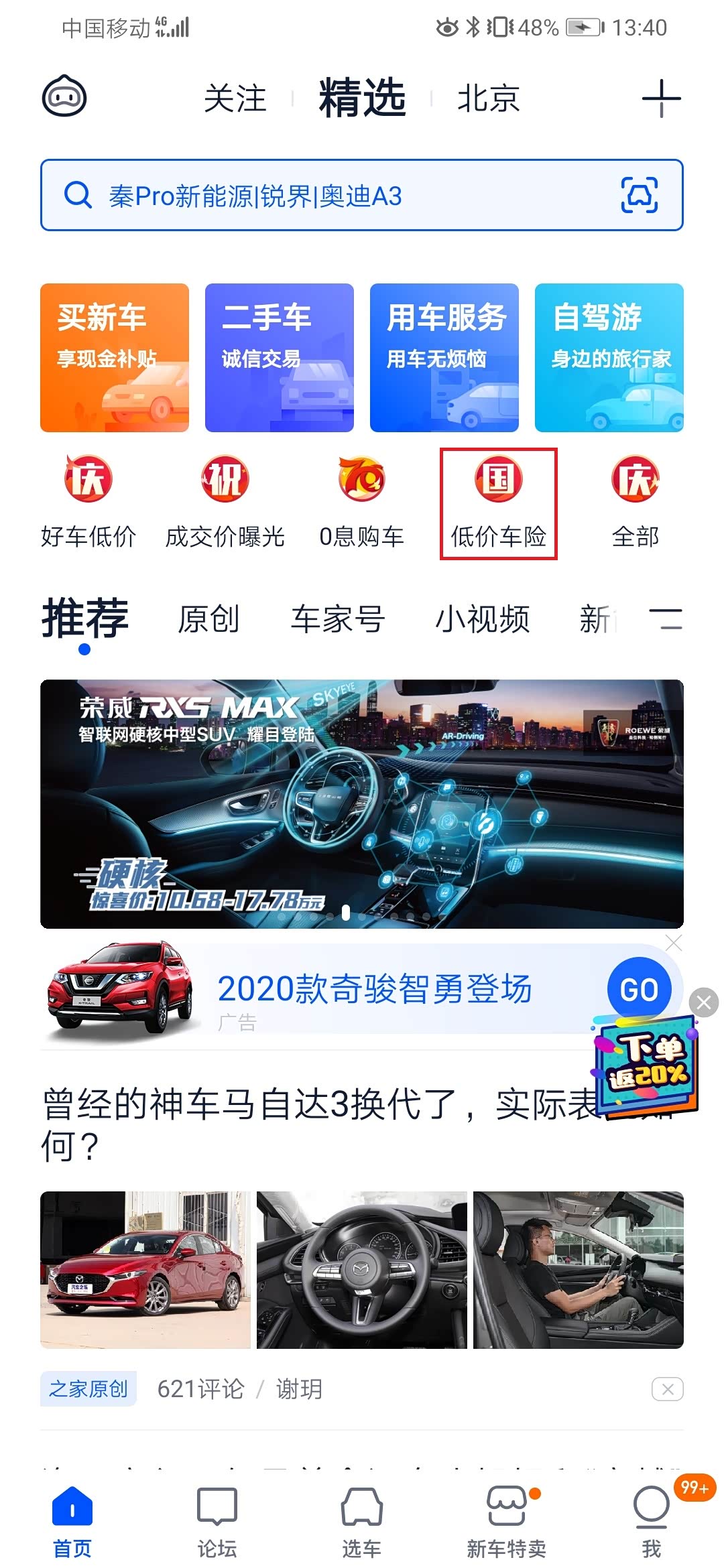Open the robot assistant icon
Image resolution: width=724 pixels, height=1568 pixels.
64,97
